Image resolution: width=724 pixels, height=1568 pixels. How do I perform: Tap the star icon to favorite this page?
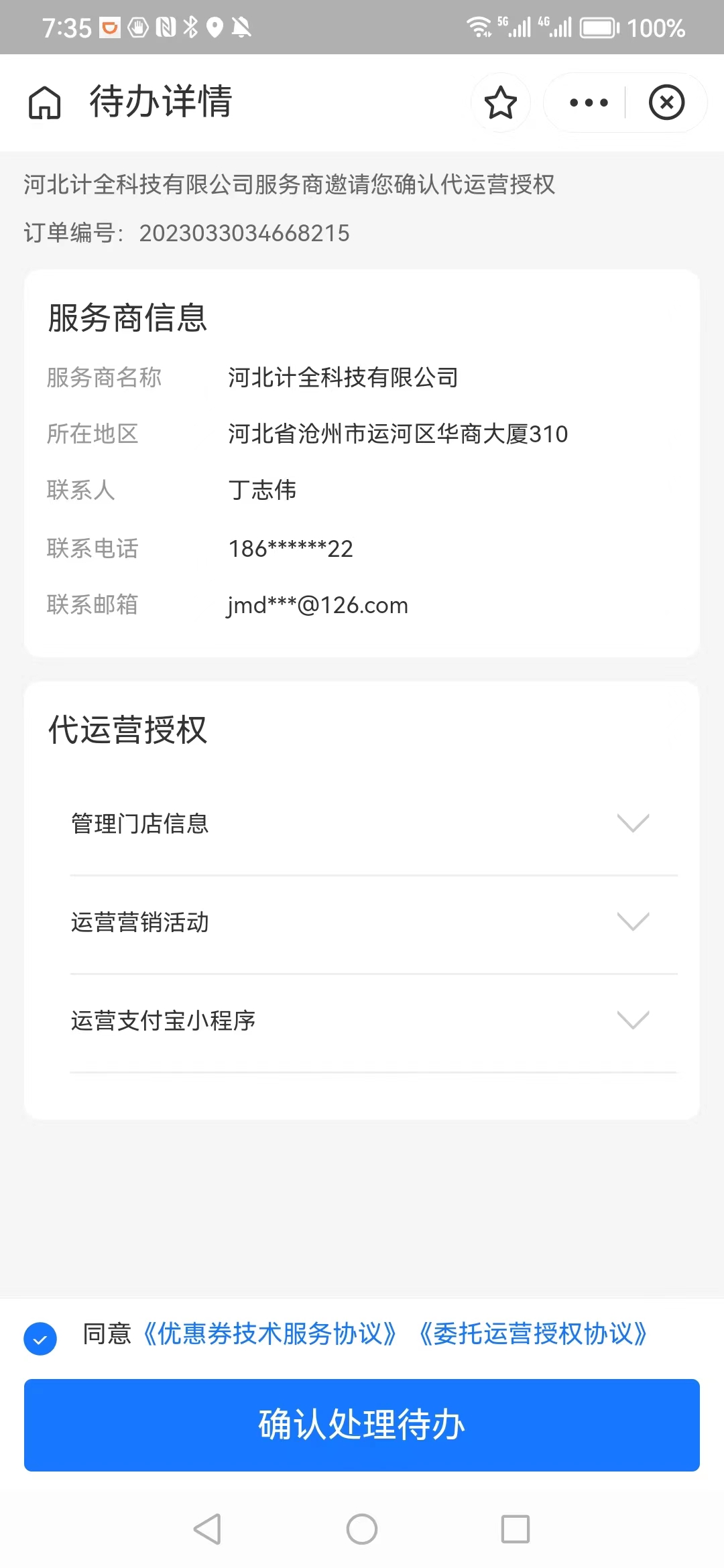(x=501, y=103)
